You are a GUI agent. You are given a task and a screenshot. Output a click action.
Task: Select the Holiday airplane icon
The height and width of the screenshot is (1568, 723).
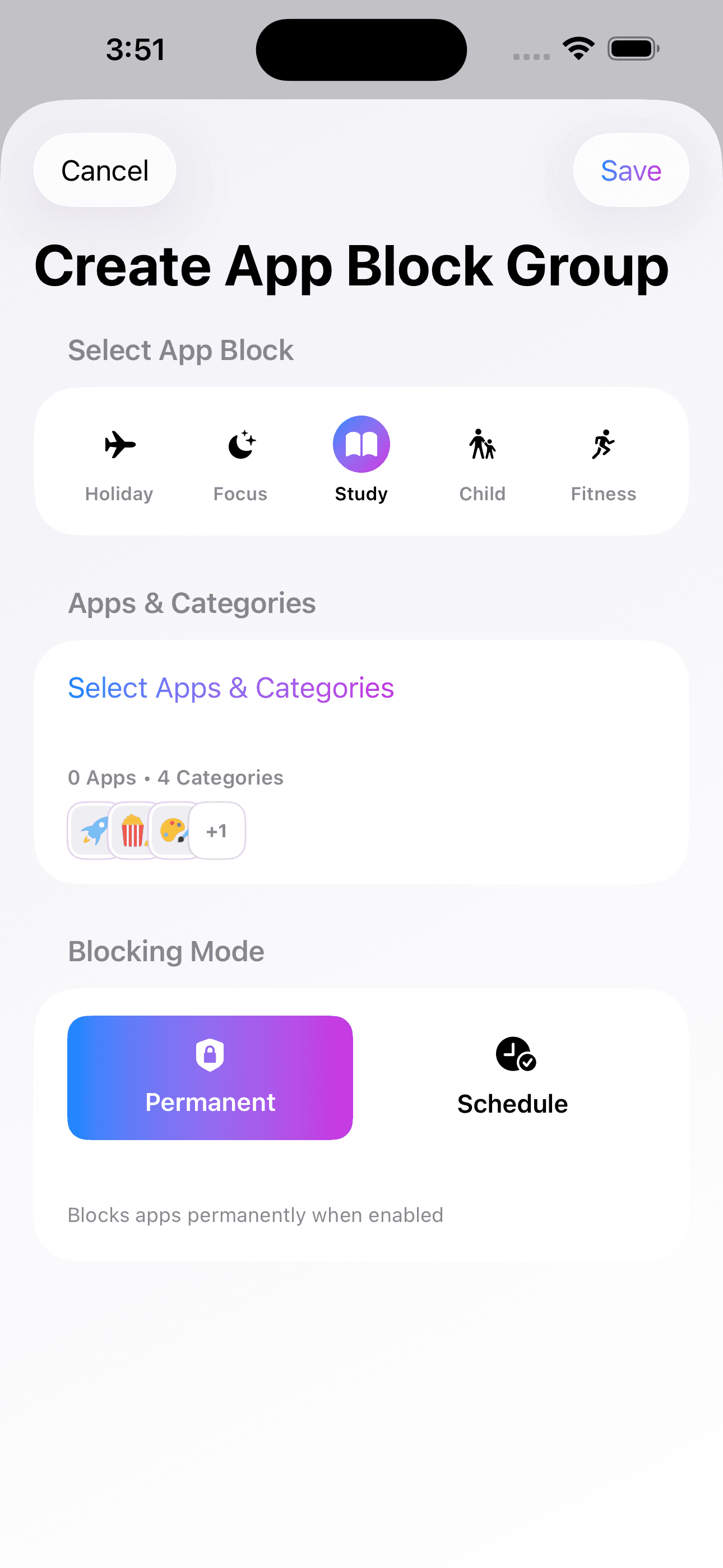119,444
